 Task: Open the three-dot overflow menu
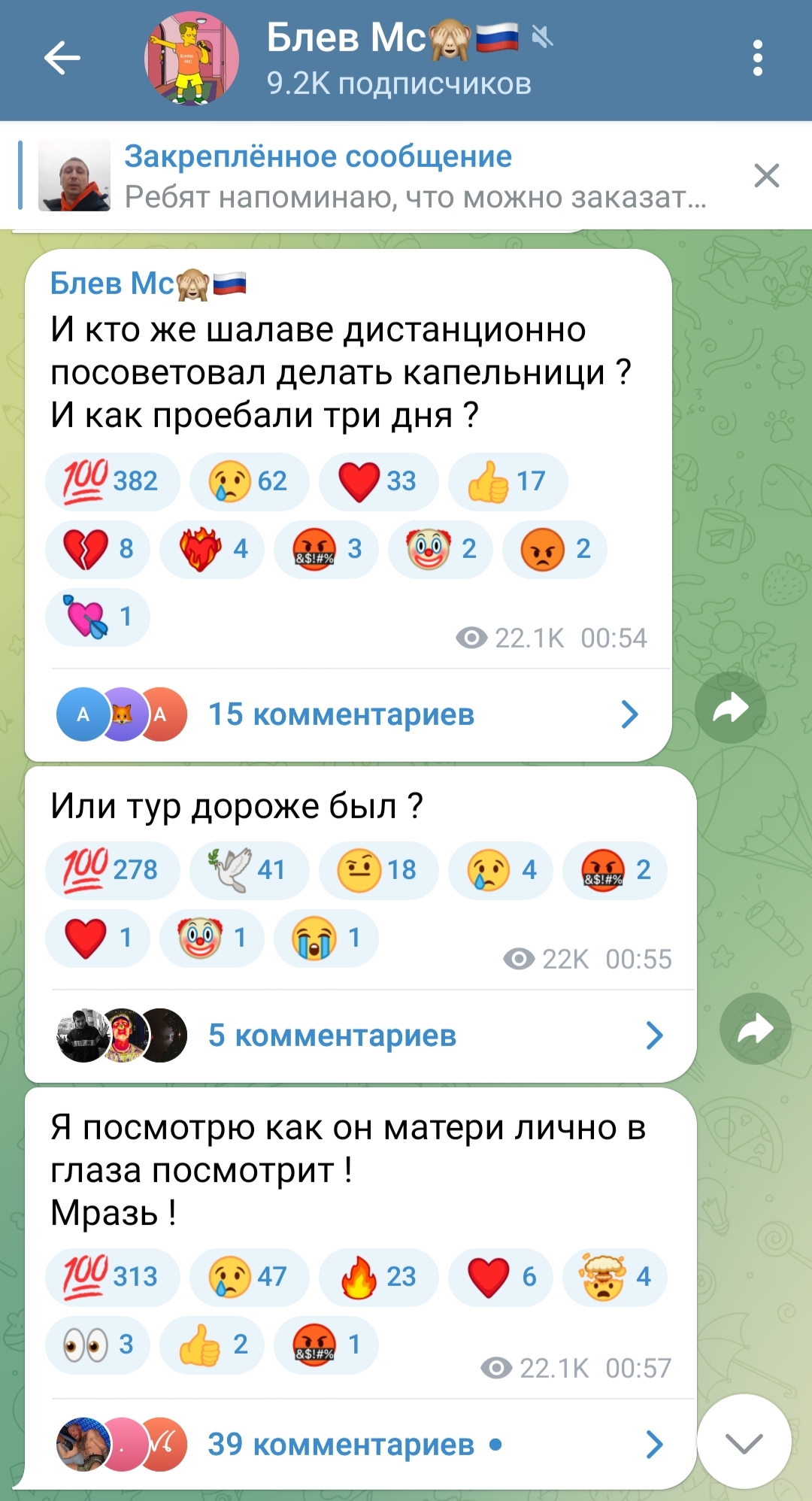click(757, 59)
